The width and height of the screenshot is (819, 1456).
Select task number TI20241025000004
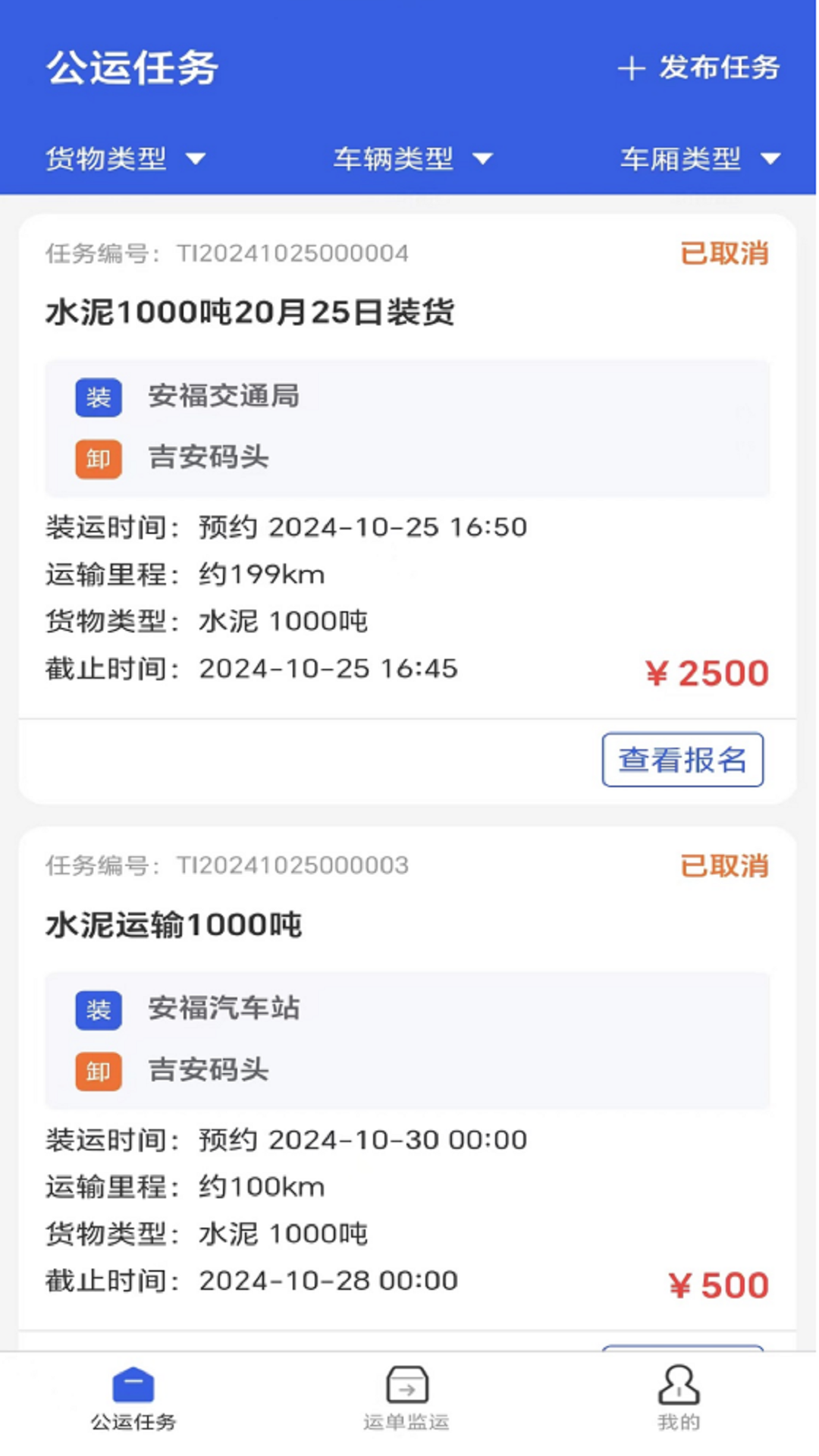[292, 254]
